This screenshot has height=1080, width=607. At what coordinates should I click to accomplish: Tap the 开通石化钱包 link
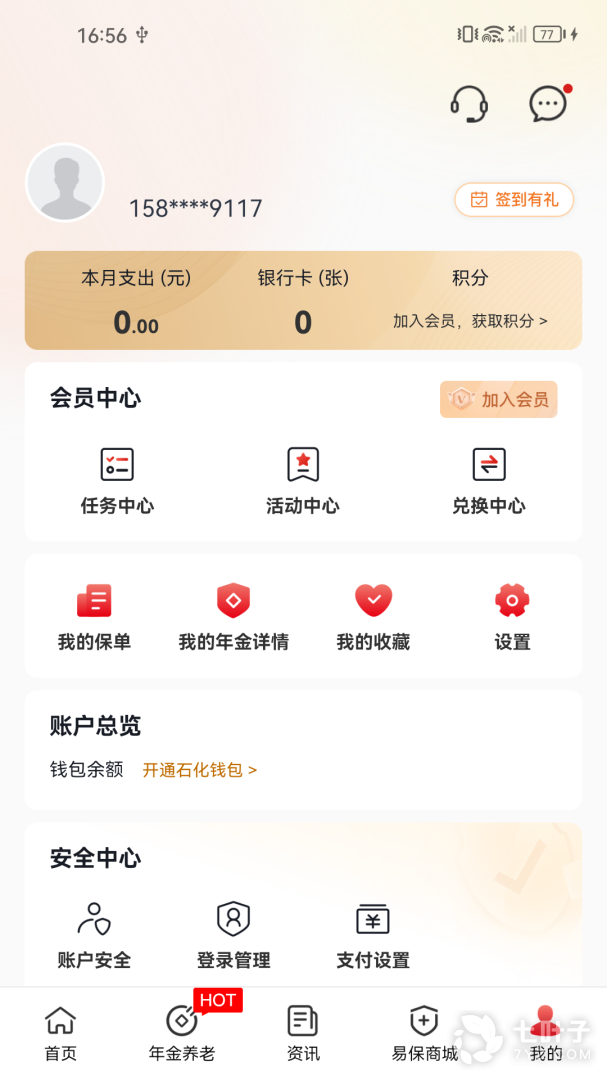click(200, 770)
